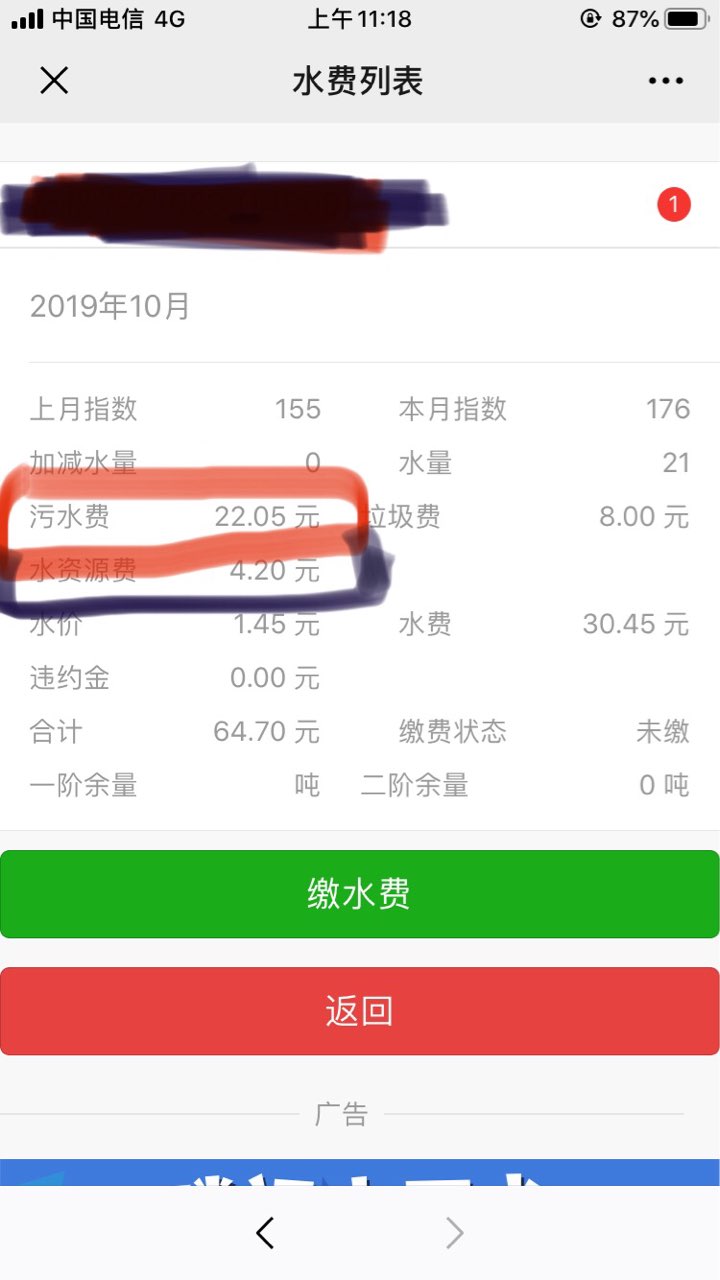The height and width of the screenshot is (1280, 720).
Task: Open the blue advertisement banner
Action: (x=360, y=1172)
